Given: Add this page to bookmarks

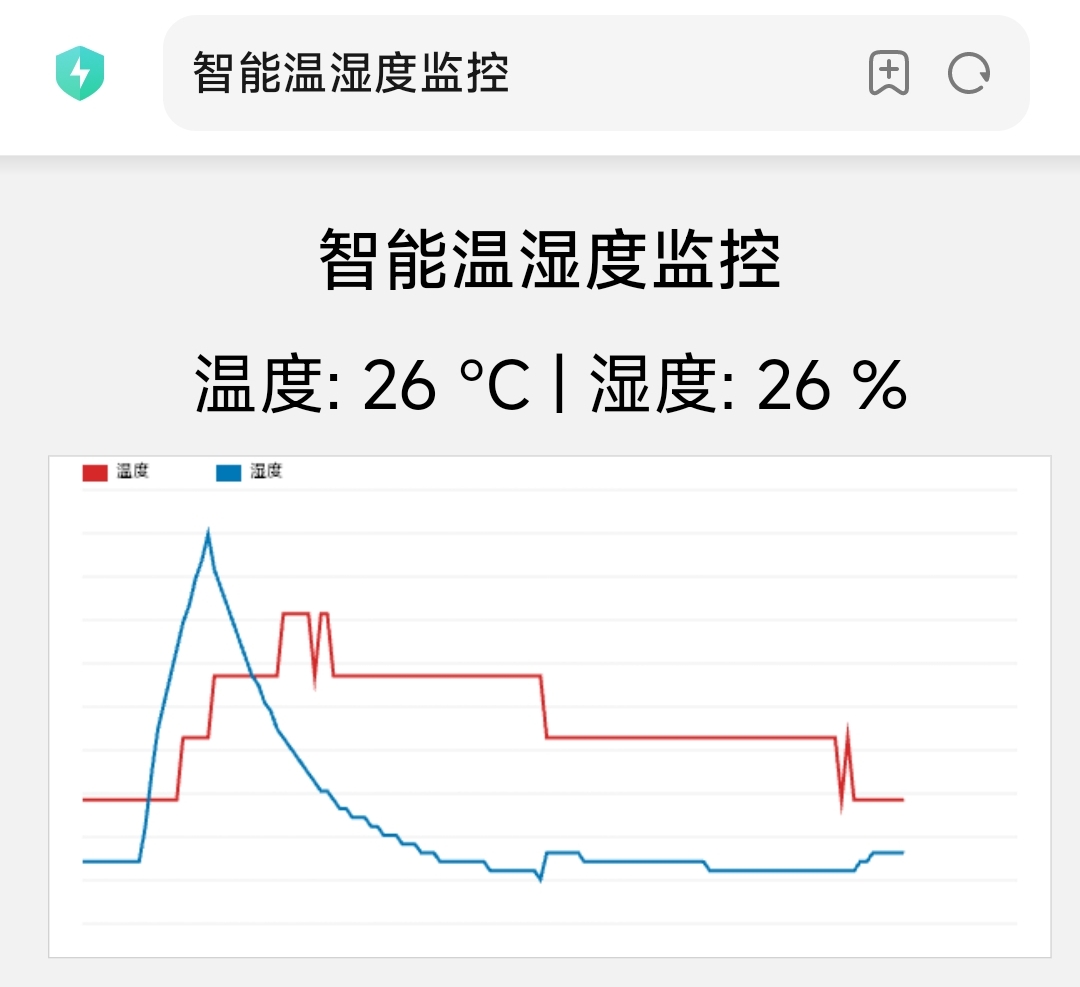Looking at the screenshot, I should click(888, 74).
